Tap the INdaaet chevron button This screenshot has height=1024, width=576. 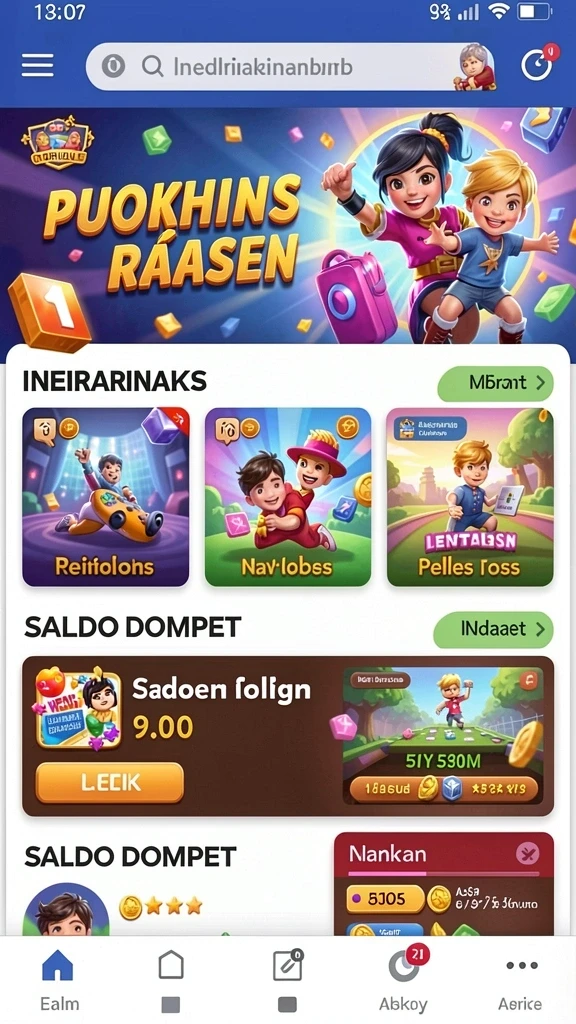[x=494, y=629]
